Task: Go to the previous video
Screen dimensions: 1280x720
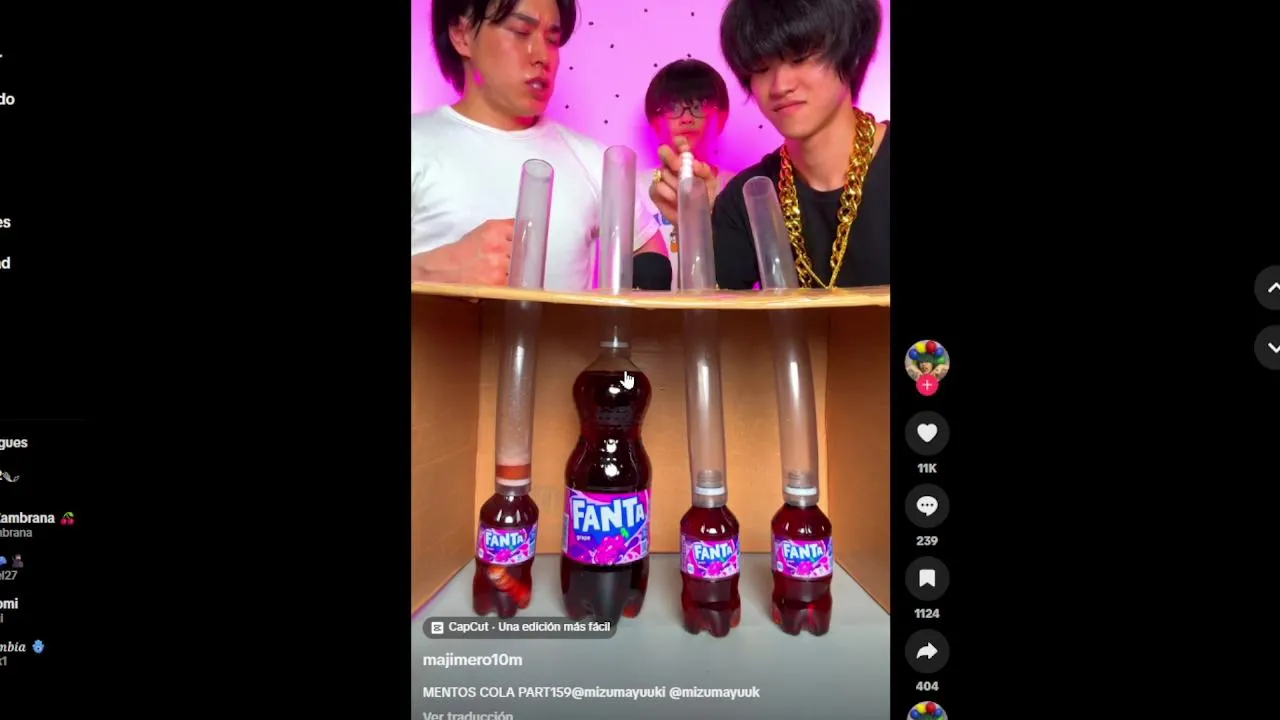Action: coord(1272,288)
